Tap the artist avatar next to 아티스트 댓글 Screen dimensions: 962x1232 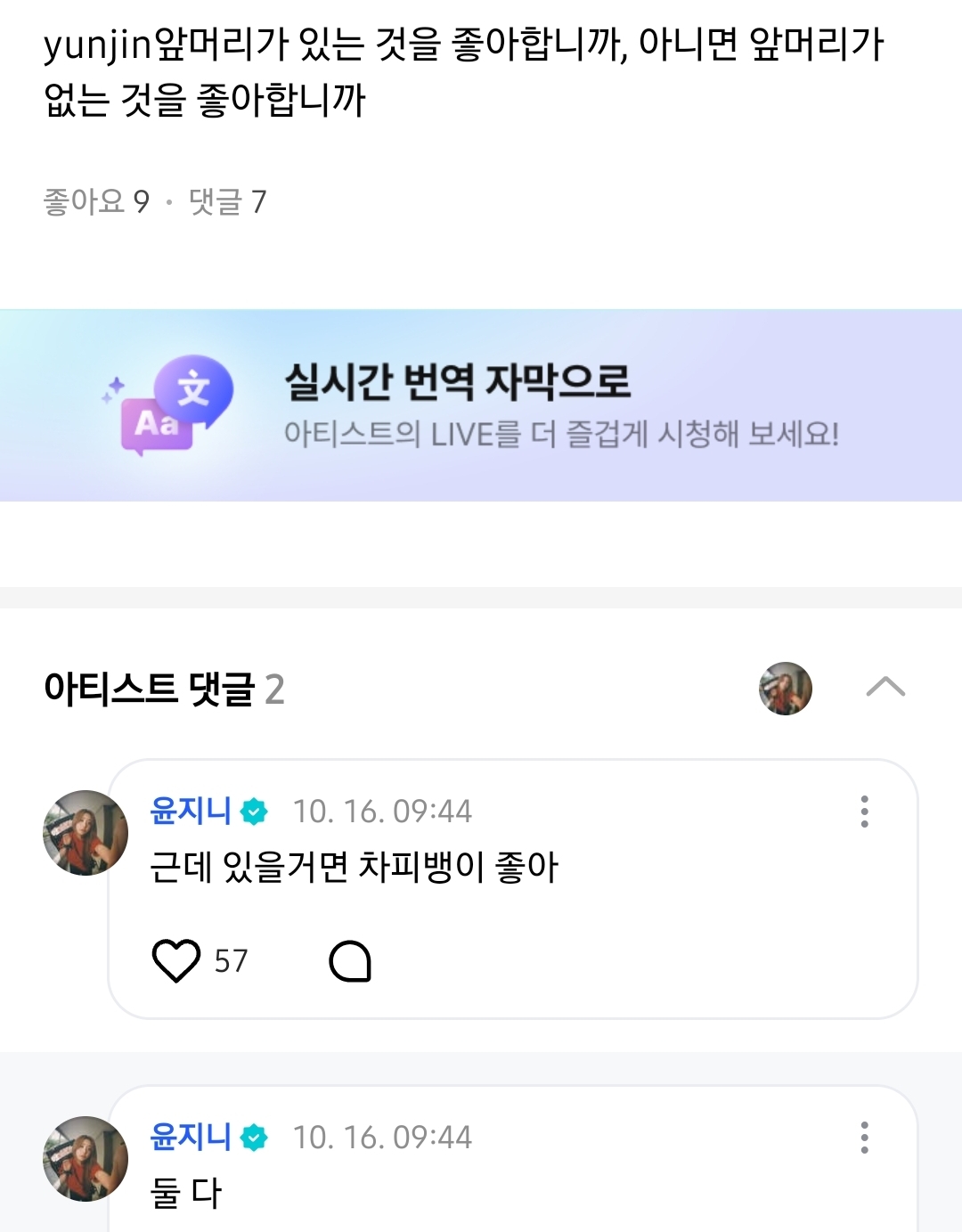tap(786, 688)
